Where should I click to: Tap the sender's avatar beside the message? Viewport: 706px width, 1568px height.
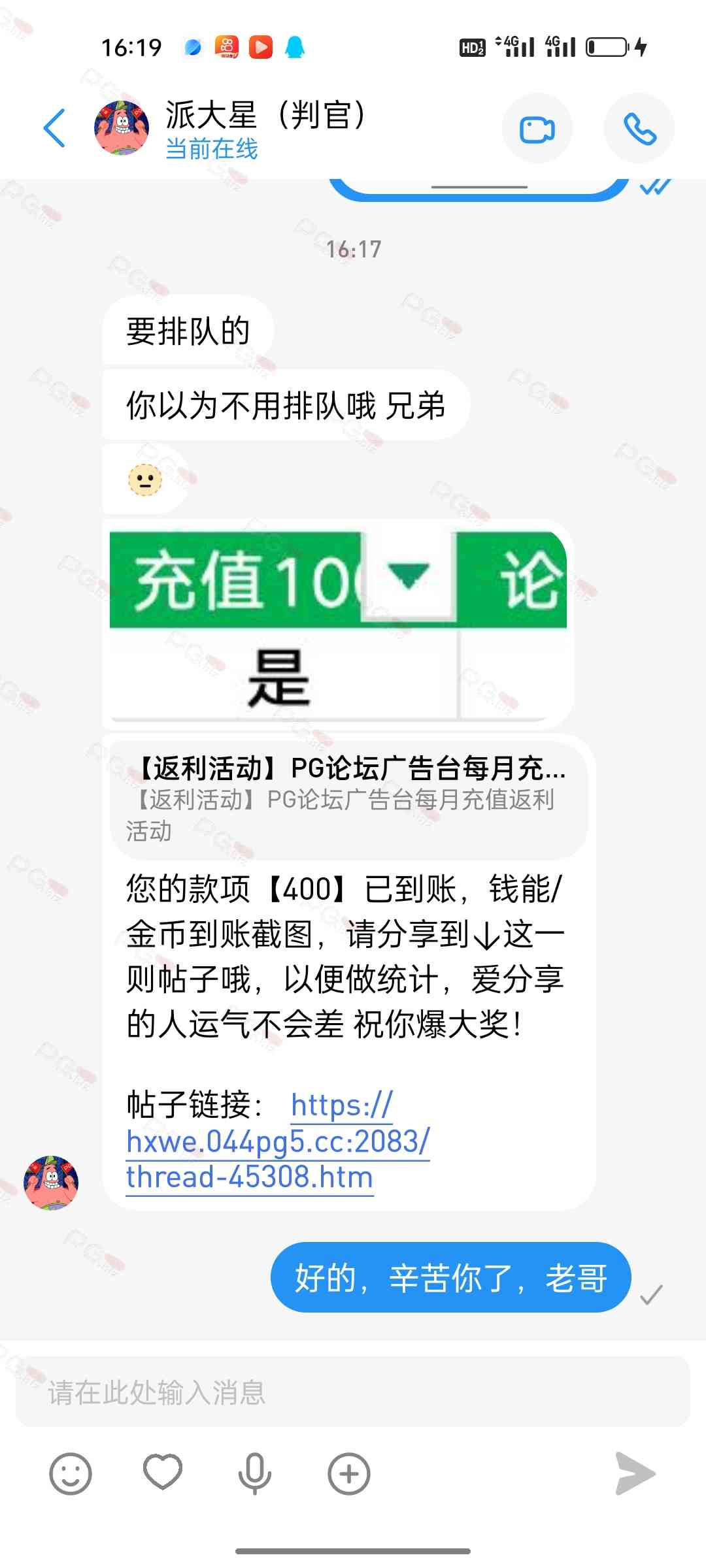(x=51, y=1183)
